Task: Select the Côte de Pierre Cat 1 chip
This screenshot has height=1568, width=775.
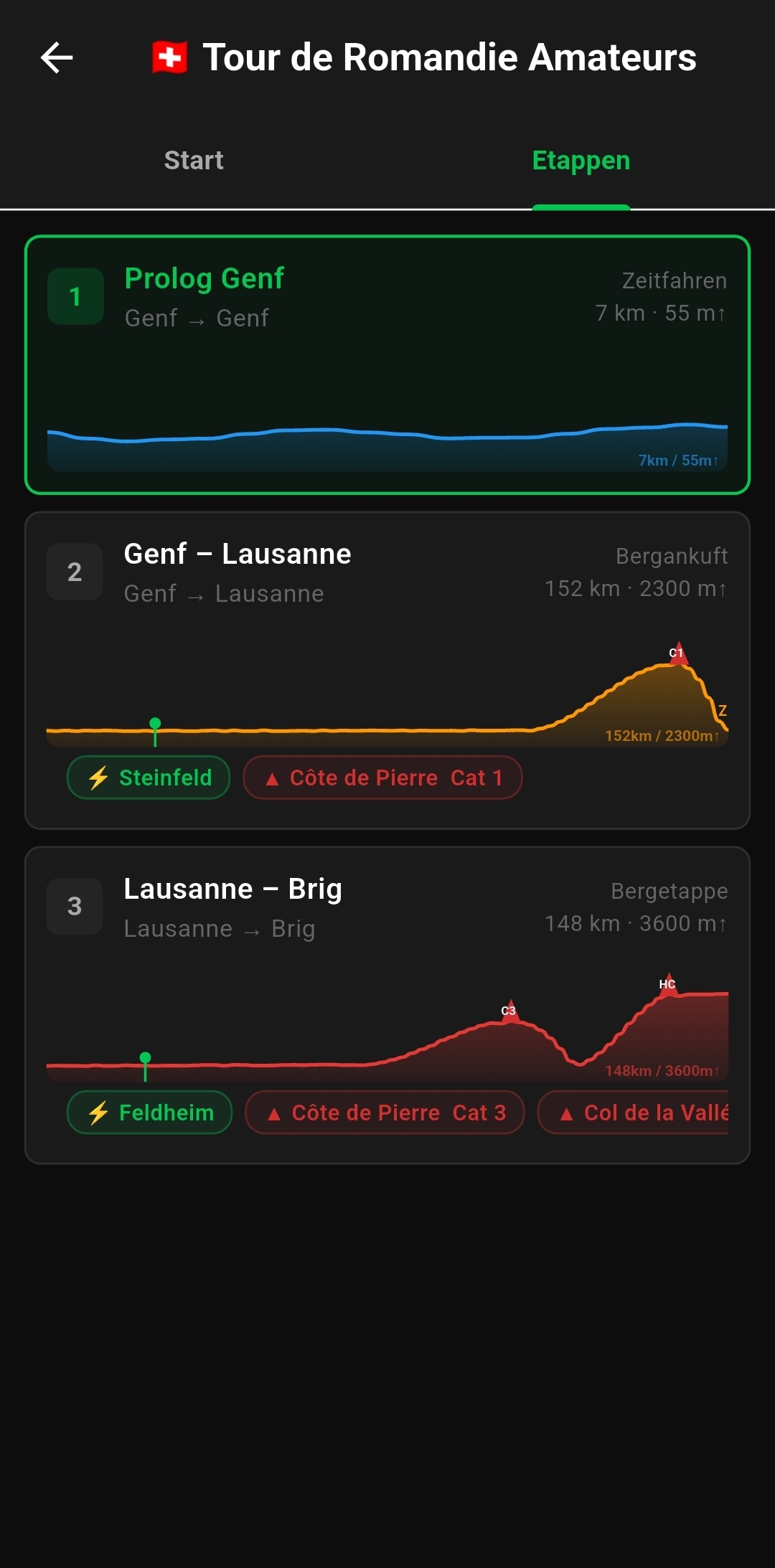Action: point(382,778)
